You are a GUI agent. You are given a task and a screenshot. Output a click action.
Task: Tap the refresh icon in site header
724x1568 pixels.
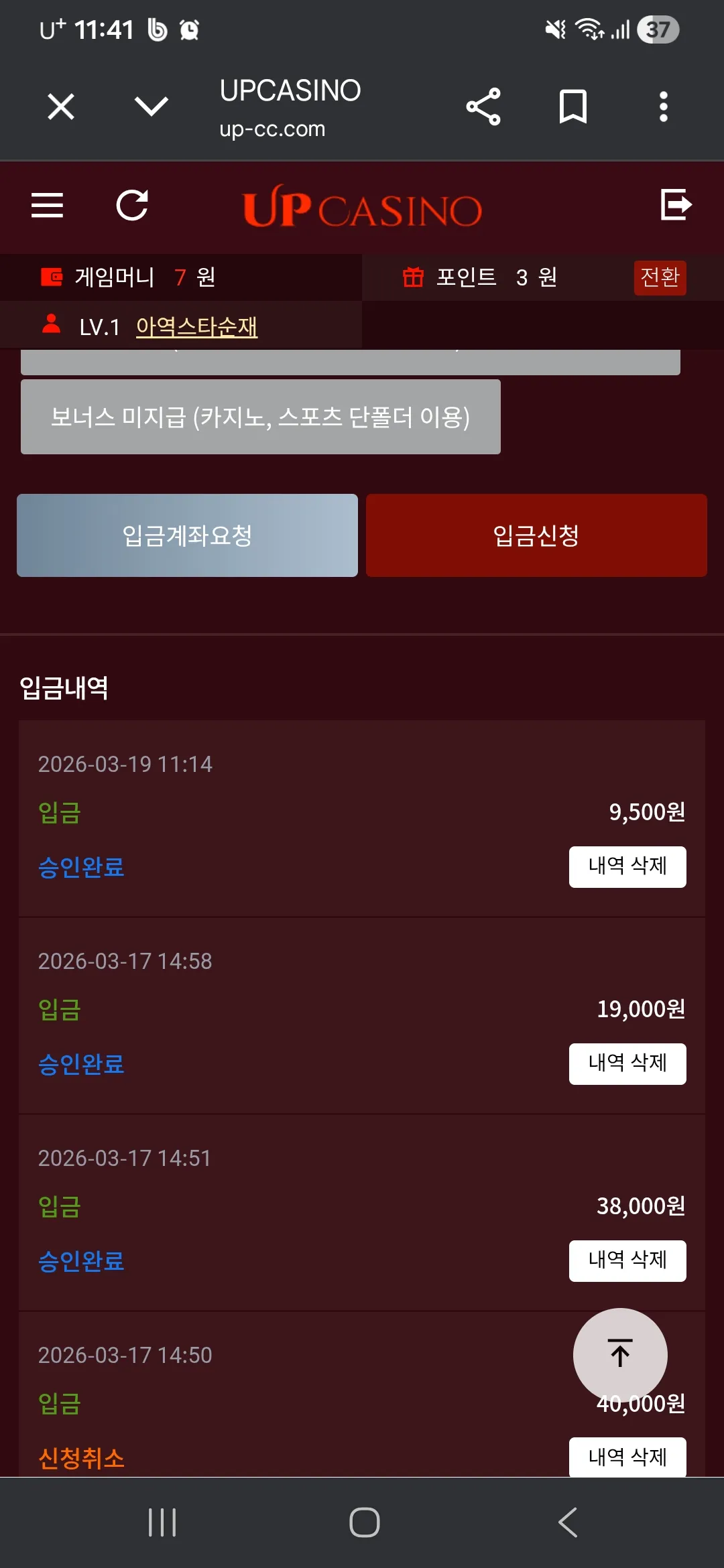[132, 205]
